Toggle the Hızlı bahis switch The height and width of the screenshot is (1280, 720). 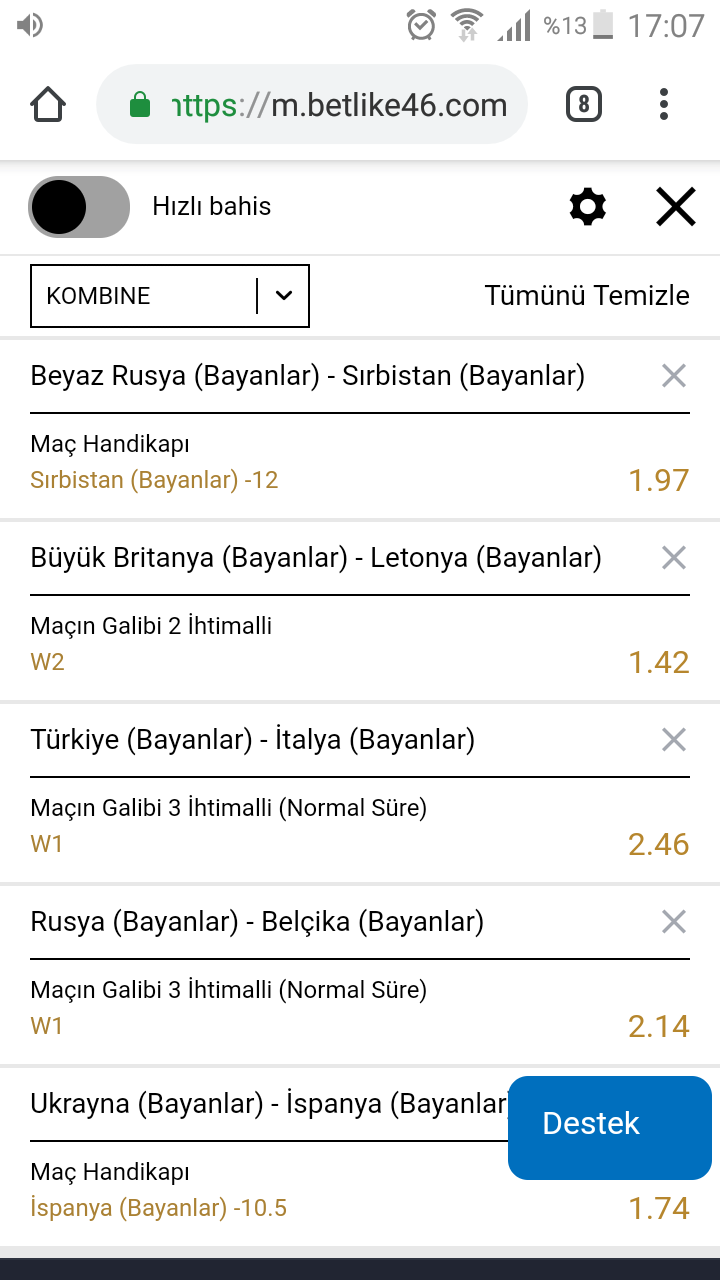79,207
